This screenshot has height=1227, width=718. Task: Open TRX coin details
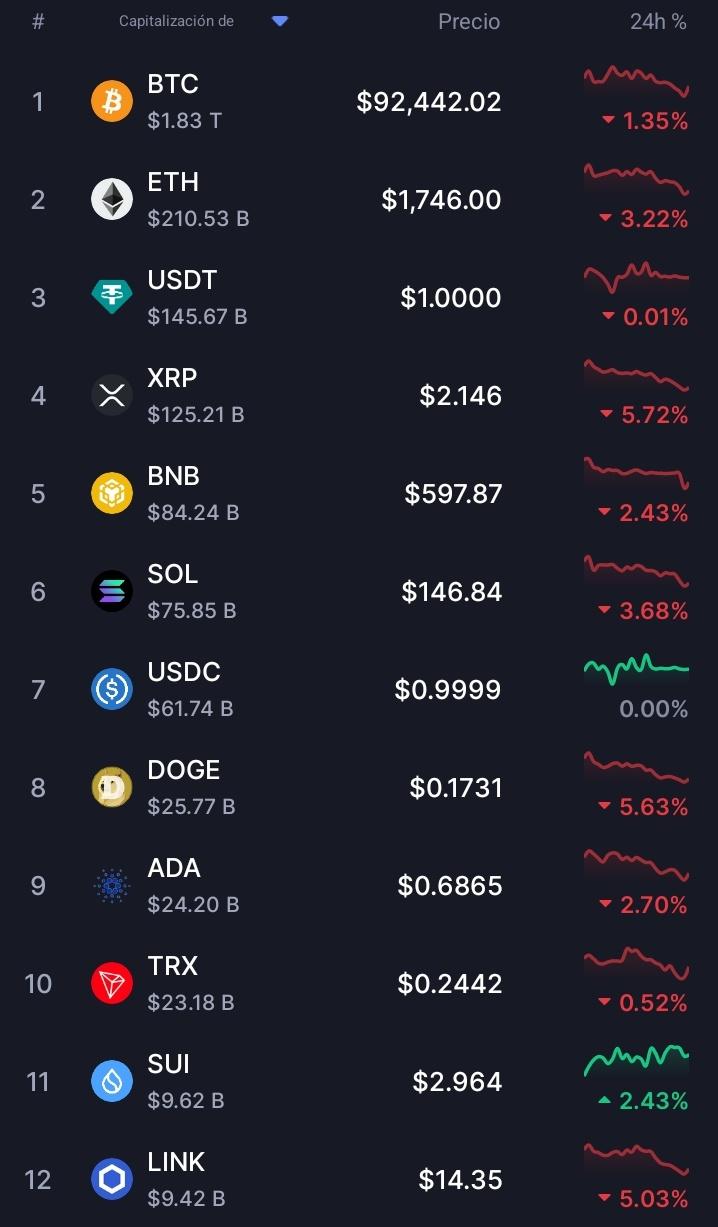point(359,983)
